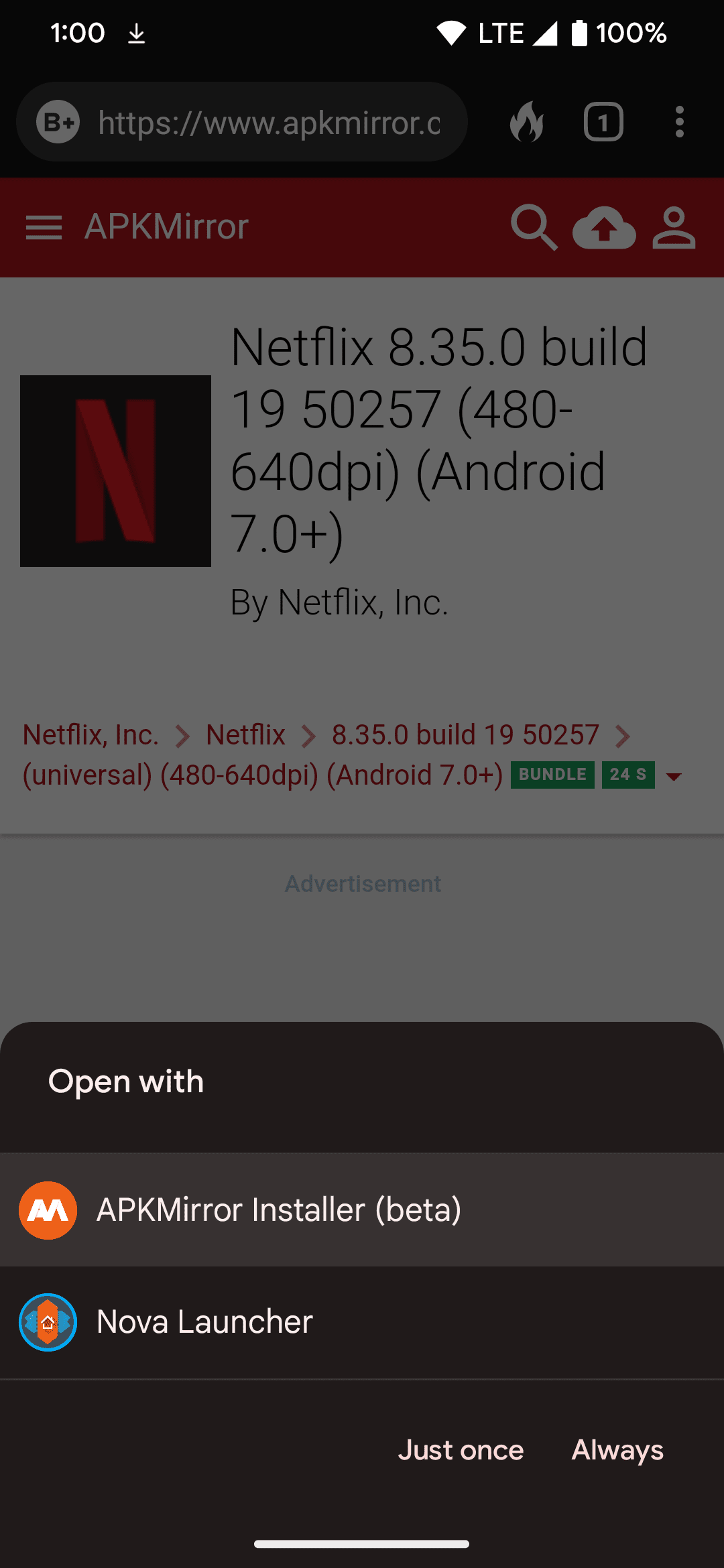Open the browser tab switcher
Image resolution: width=724 pixels, height=1568 pixels.
click(603, 121)
